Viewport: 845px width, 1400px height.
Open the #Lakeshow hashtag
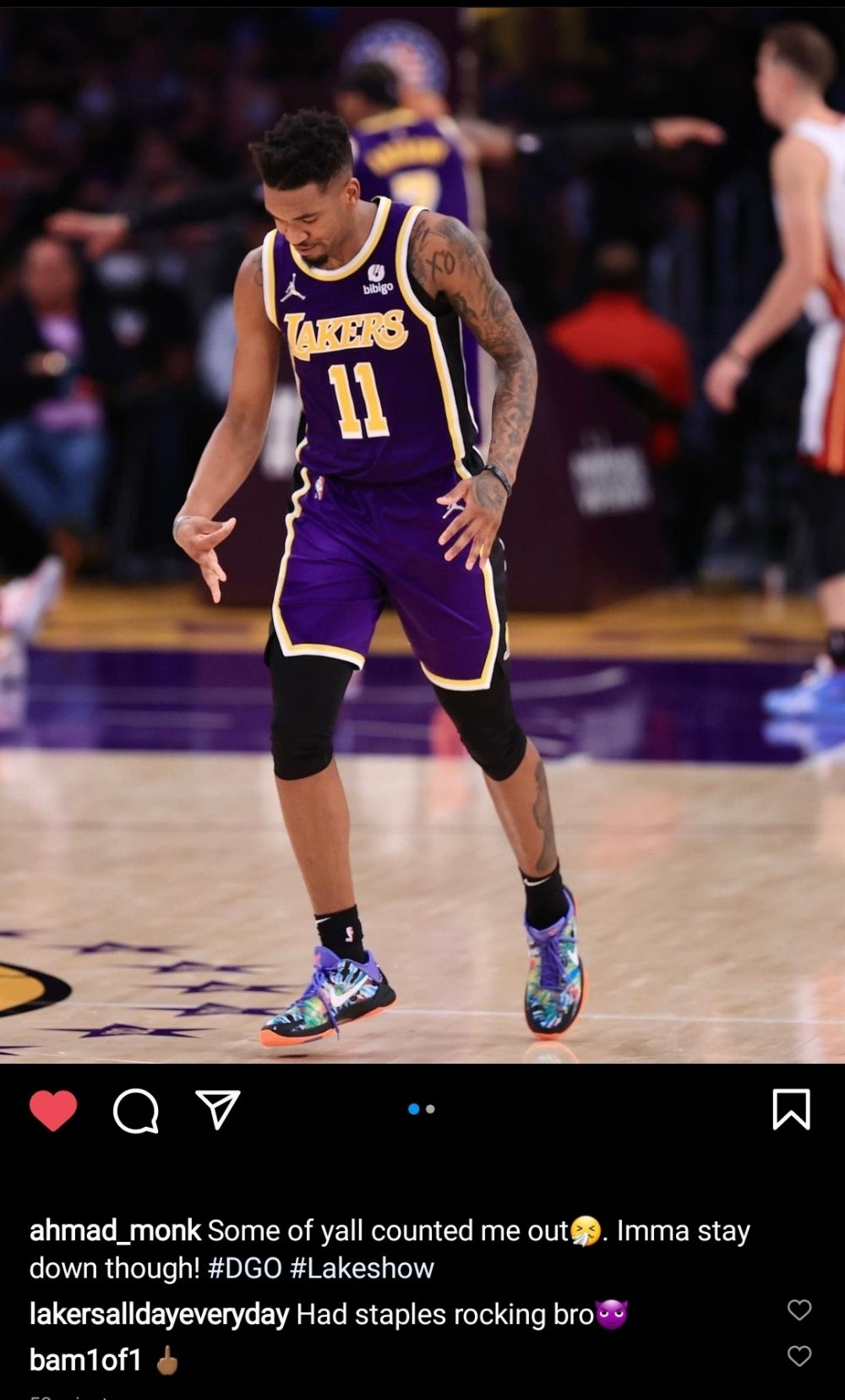[362, 1268]
